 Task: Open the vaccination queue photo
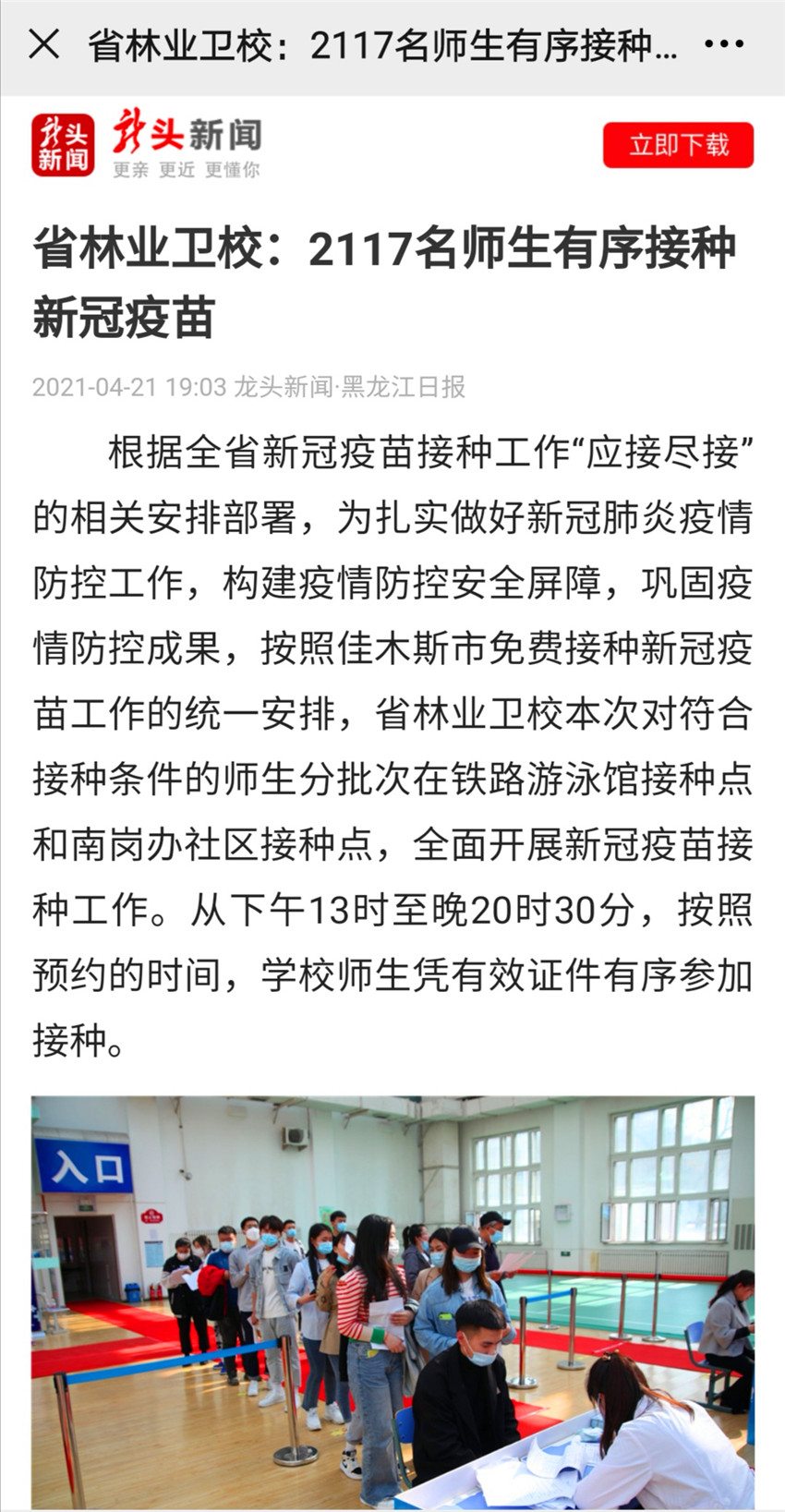tap(392, 1300)
